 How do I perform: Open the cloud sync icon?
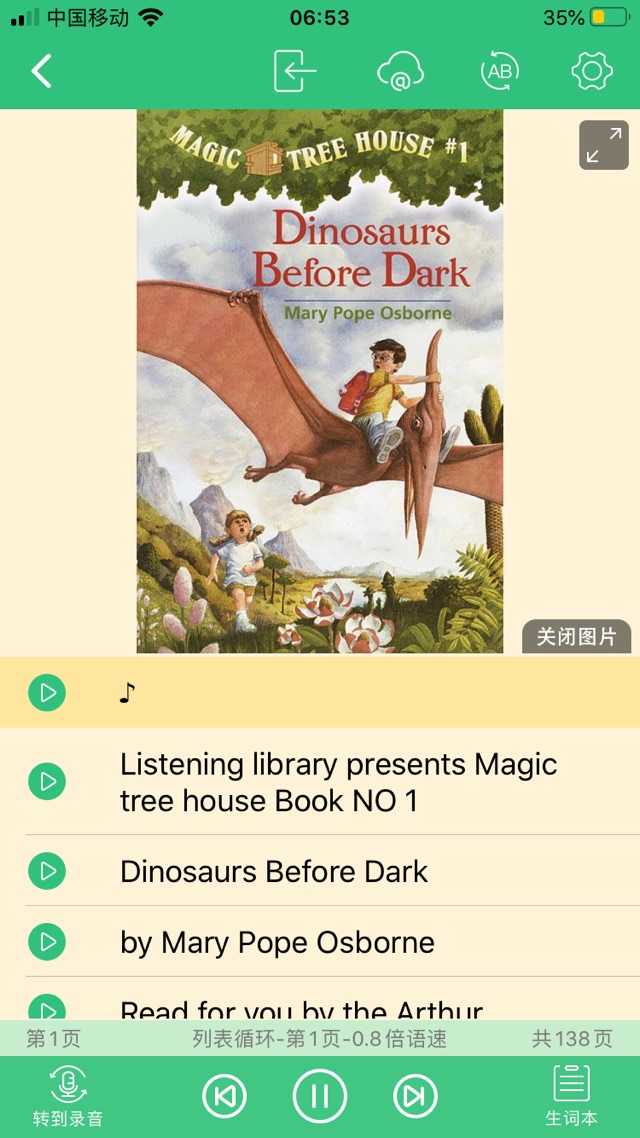[x=400, y=71]
